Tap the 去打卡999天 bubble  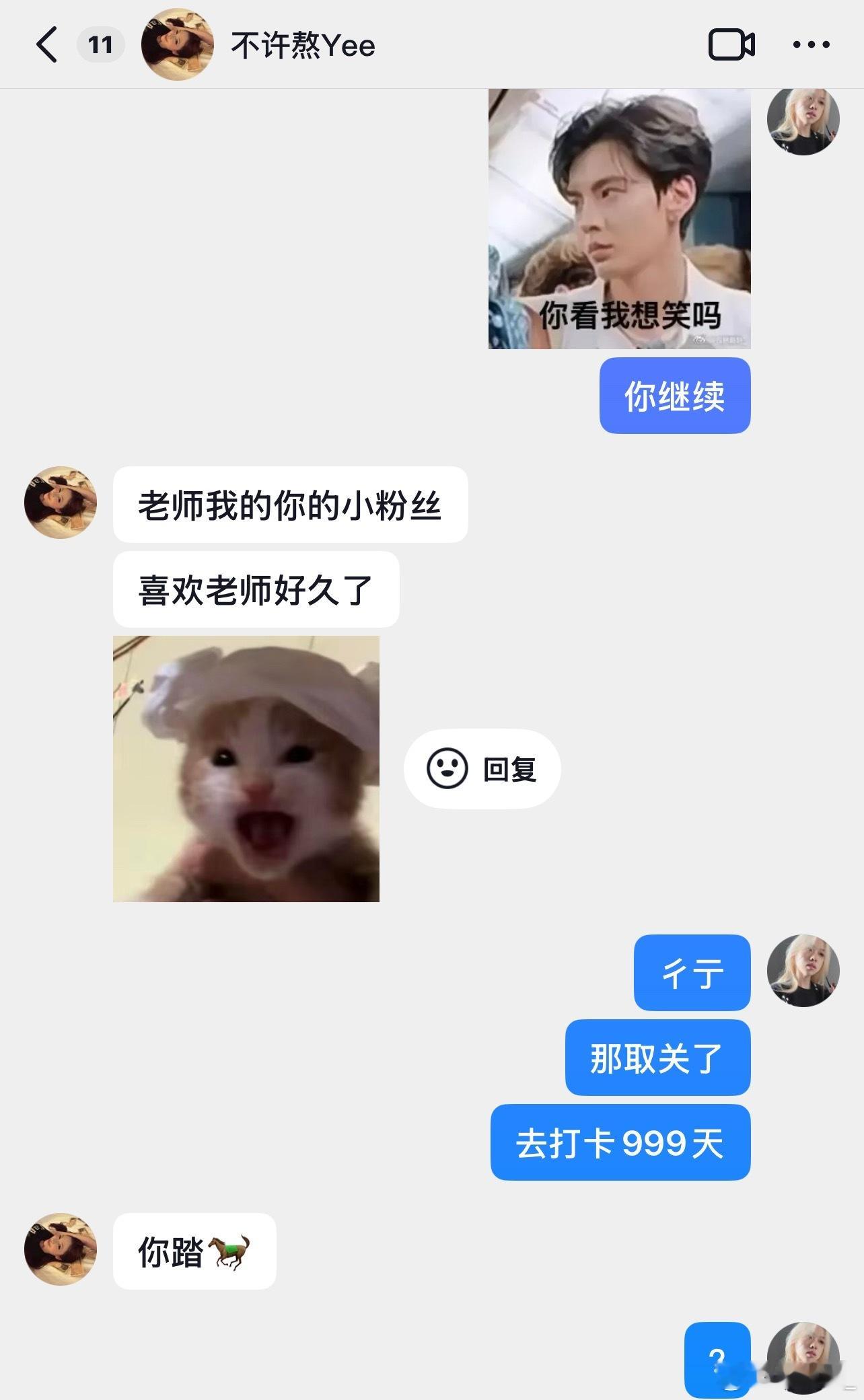[x=620, y=1142]
